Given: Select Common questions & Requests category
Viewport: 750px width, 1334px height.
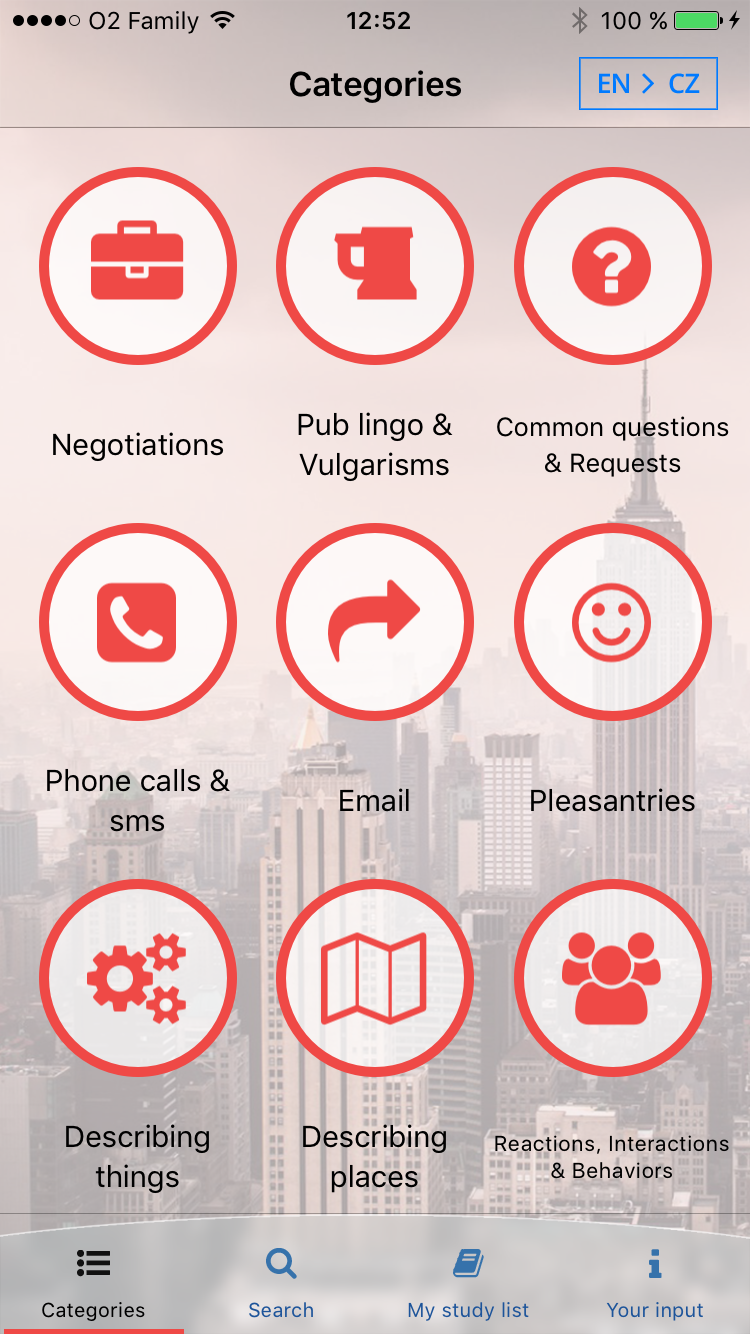Looking at the screenshot, I should point(612,266).
